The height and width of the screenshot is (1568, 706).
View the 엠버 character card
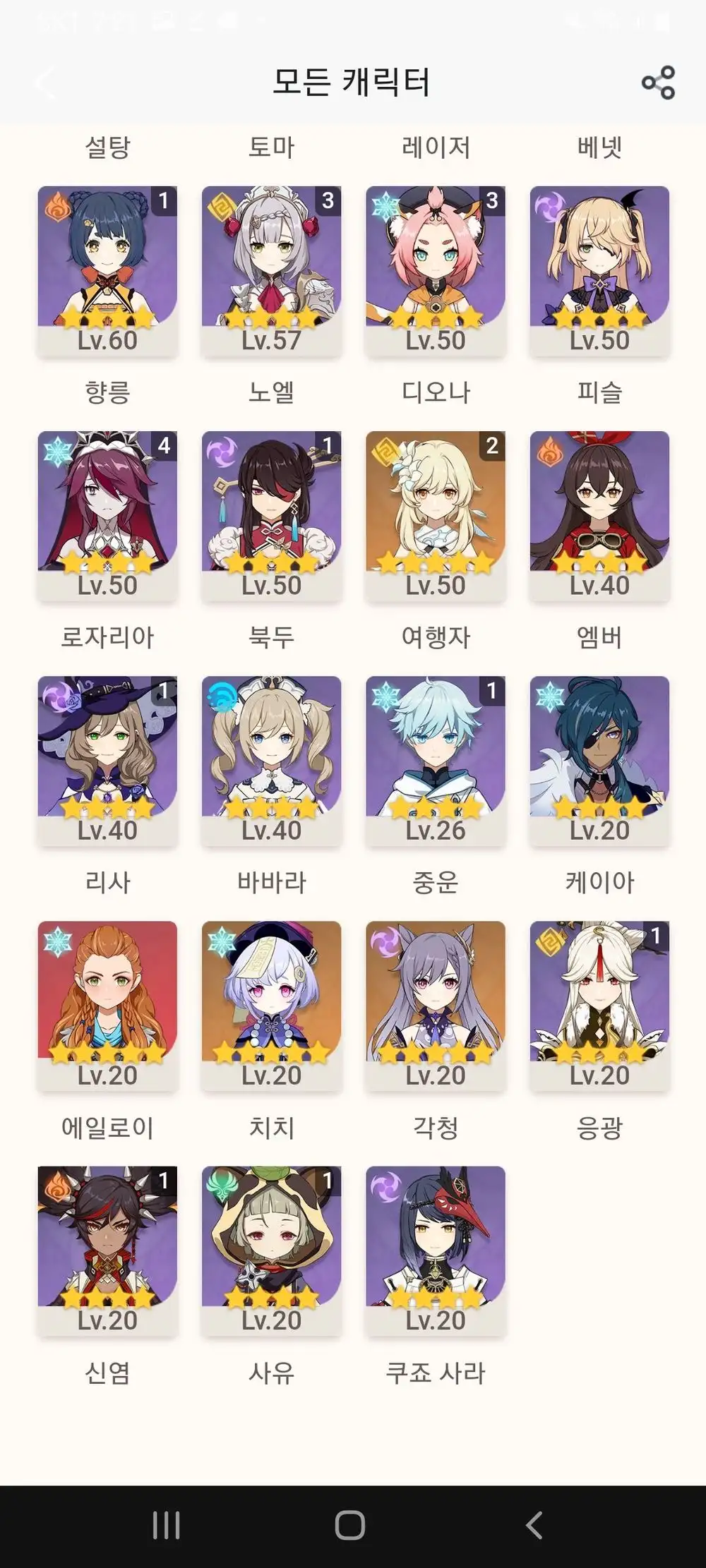click(x=599, y=516)
